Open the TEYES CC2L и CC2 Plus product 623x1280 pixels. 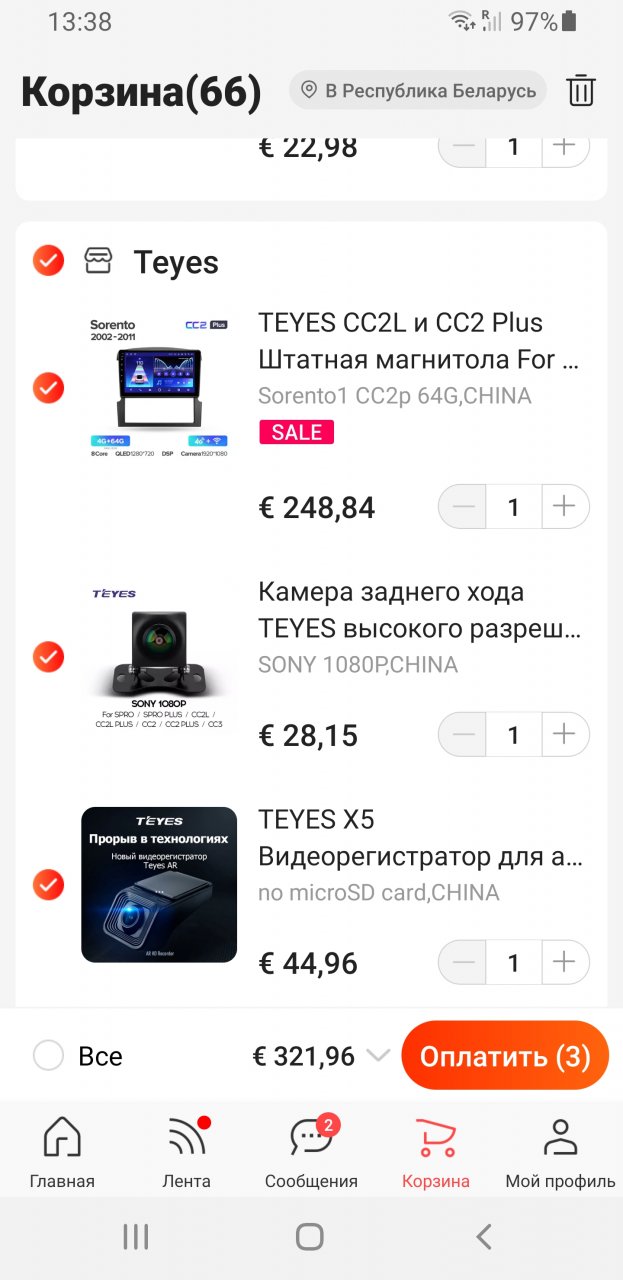click(418, 340)
